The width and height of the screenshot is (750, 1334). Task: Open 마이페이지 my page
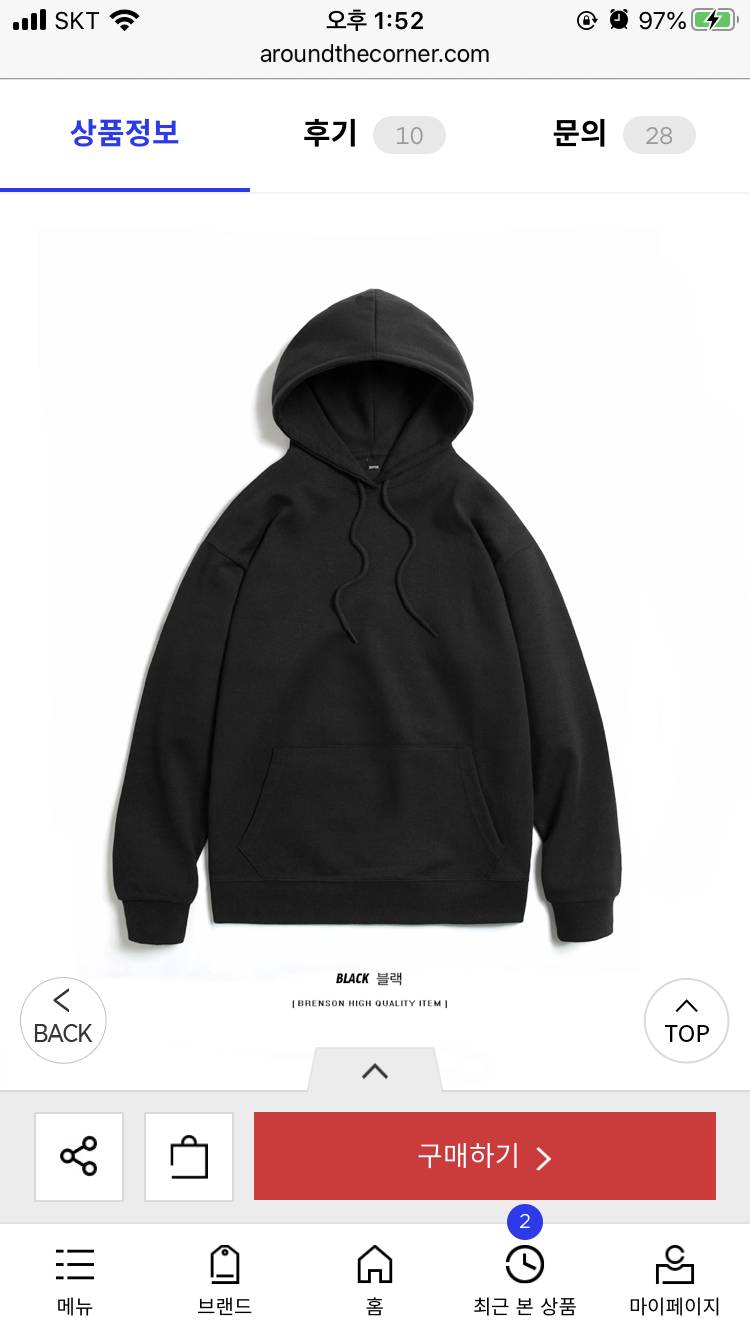click(x=675, y=1280)
